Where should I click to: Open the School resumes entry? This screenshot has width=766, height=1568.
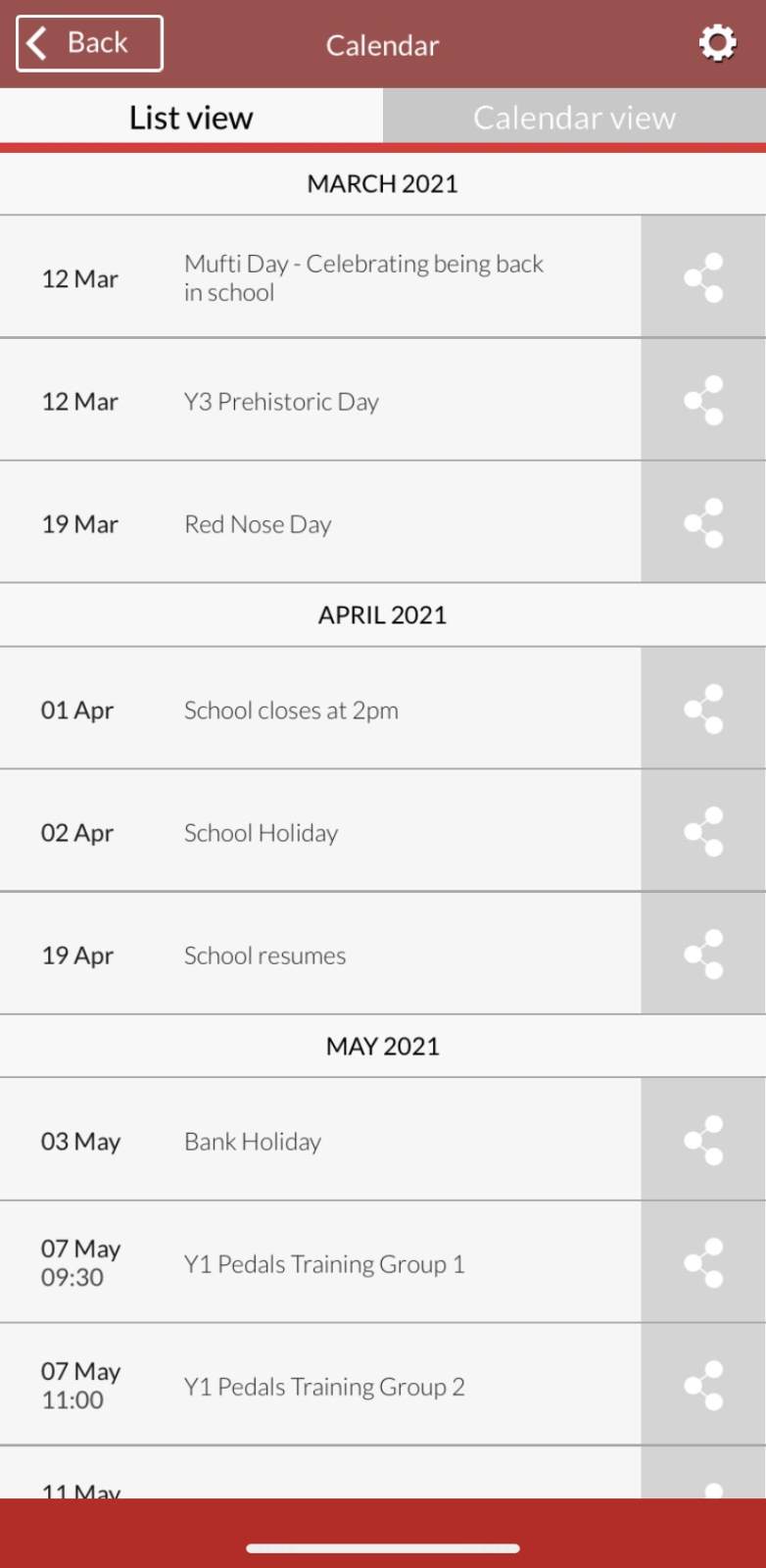click(320, 954)
